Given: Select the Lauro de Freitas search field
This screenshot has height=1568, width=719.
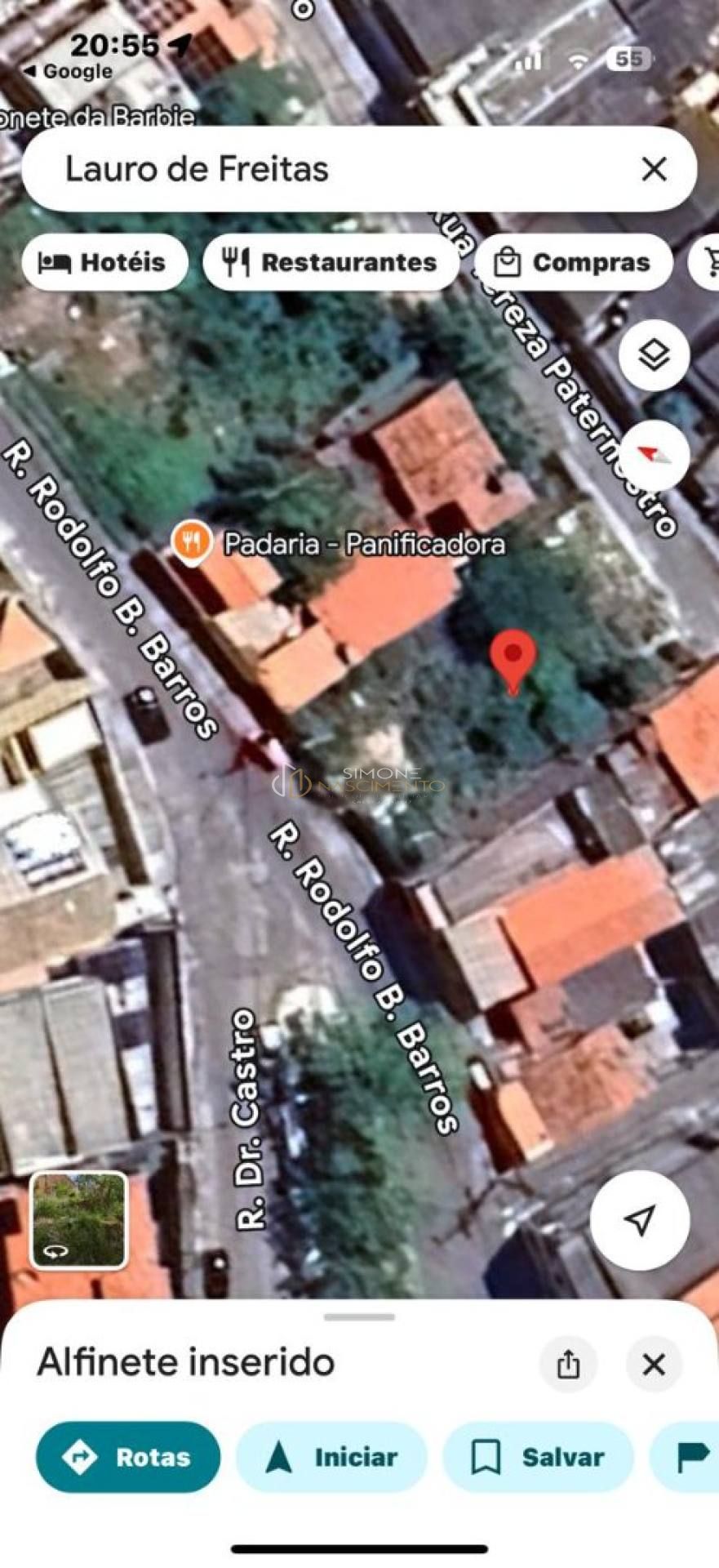Looking at the screenshot, I should [x=245, y=170].
